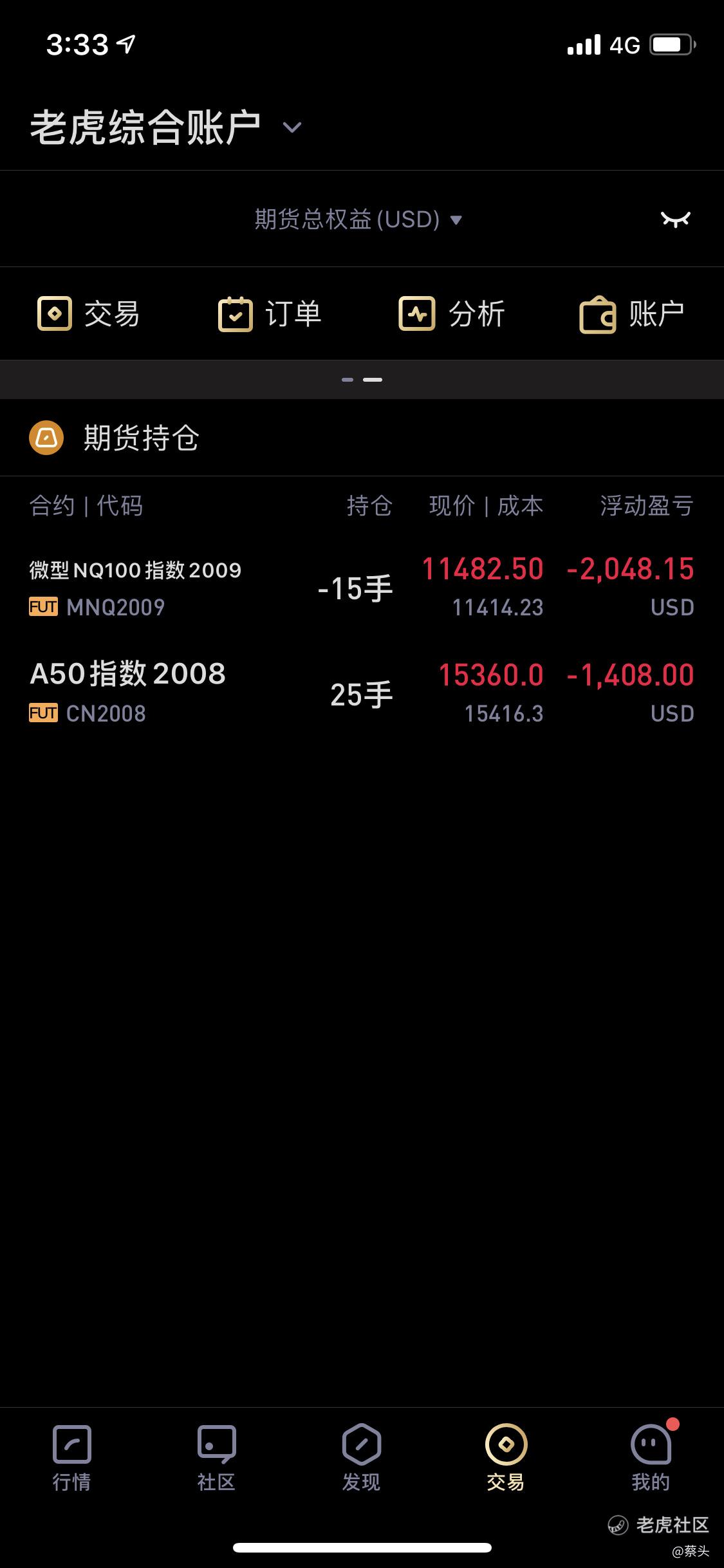The image size is (724, 1568).
Task: Switch to the 社区 tab
Action: coord(216,1459)
